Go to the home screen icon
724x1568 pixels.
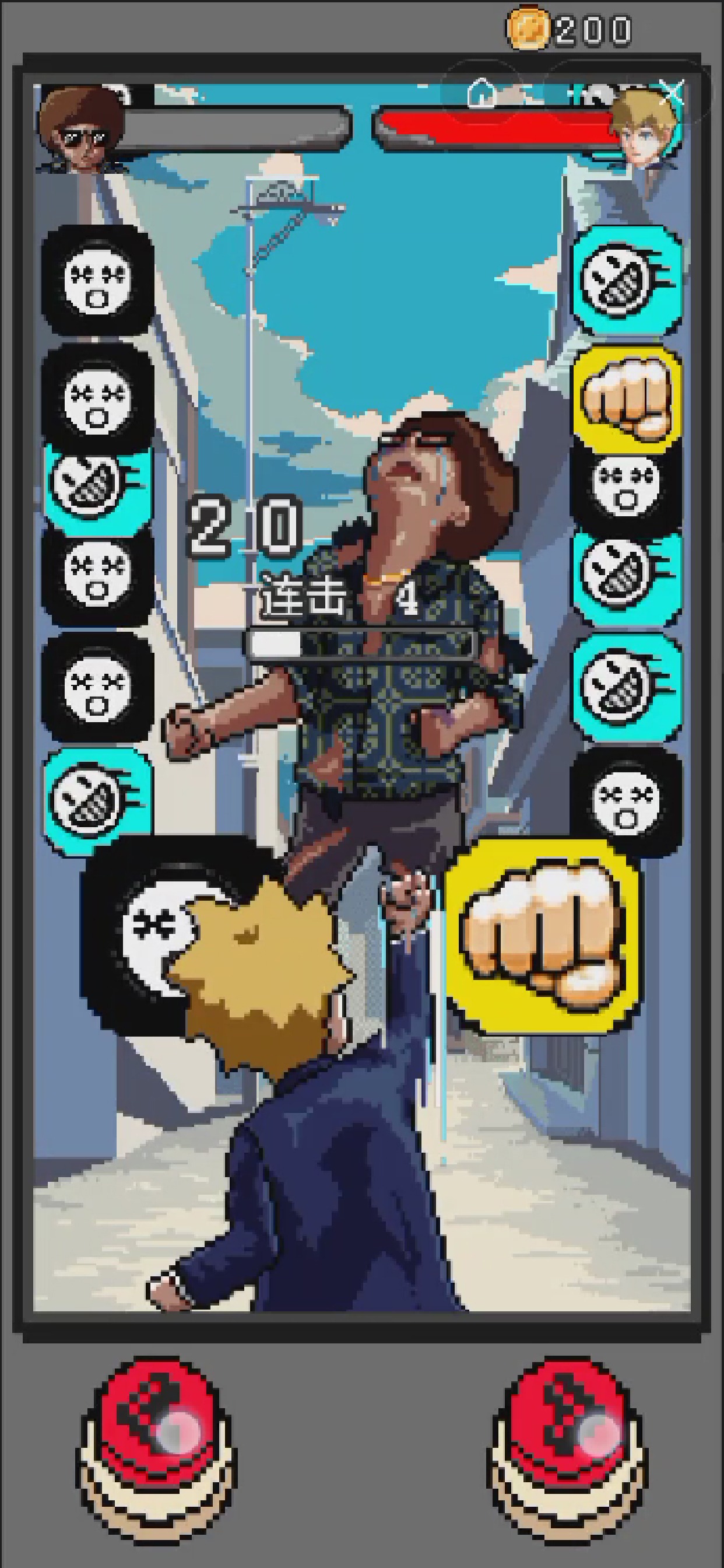(x=481, y=93)
